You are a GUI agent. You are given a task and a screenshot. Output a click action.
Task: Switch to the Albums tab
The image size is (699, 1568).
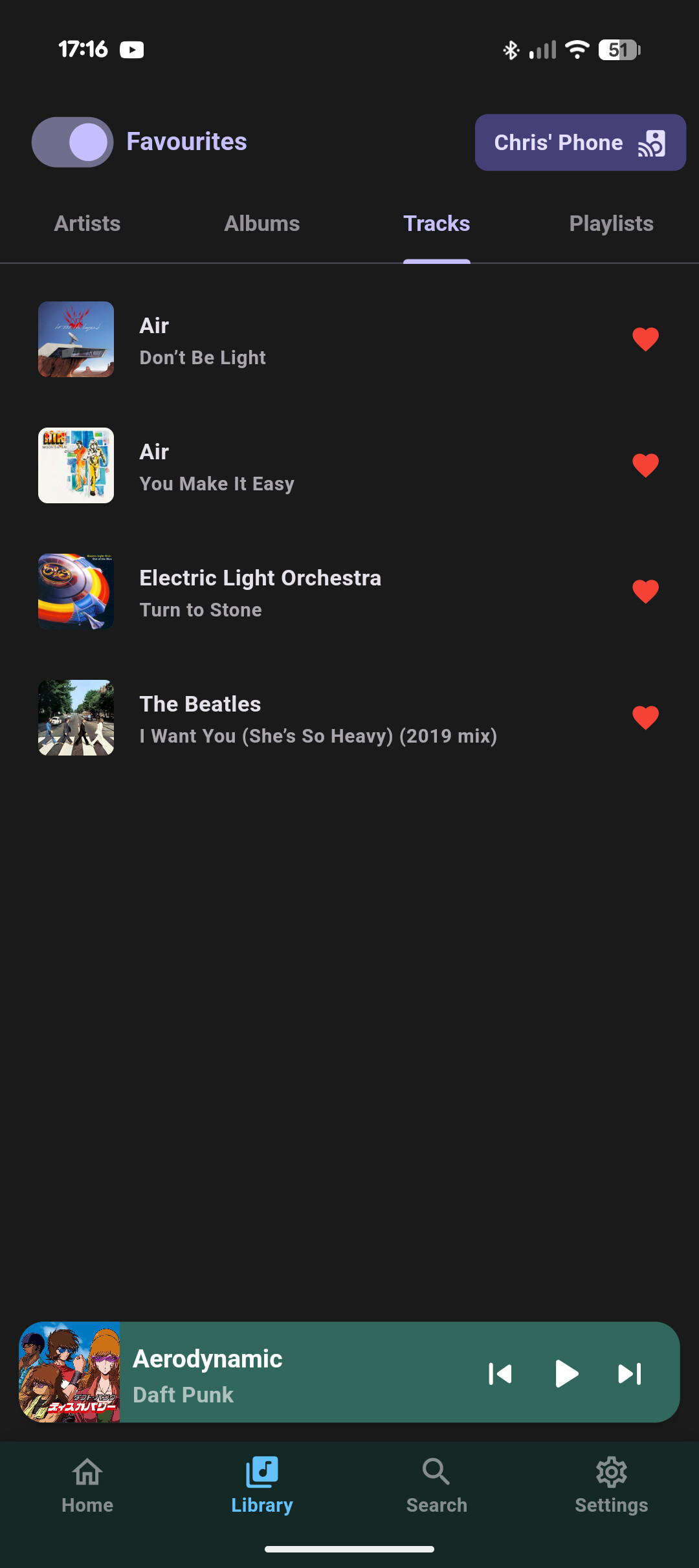261,224
